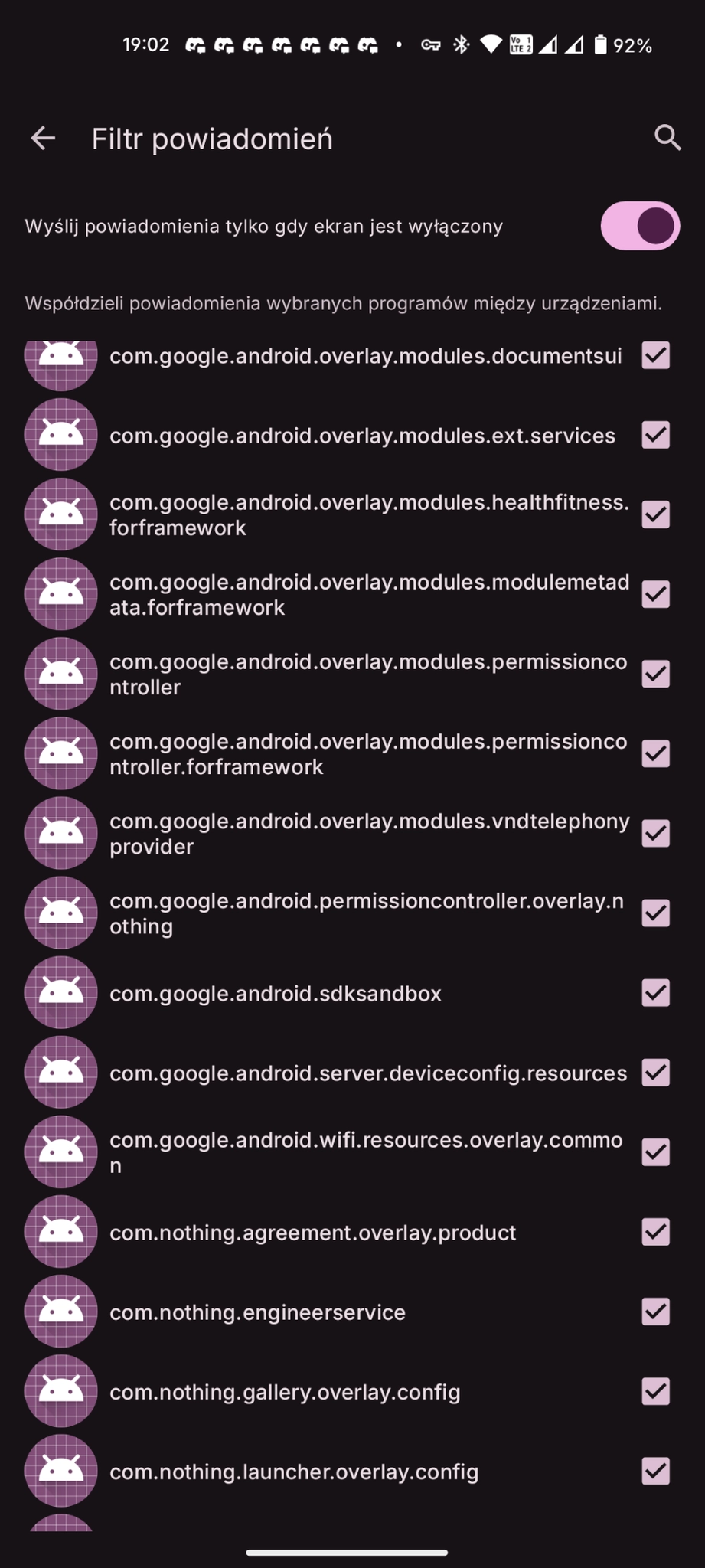Uncheck the vndtelephonyprovider overlay checkbox
The width and height of the screenshot is (705, 1568).
(x=655, y=833)
